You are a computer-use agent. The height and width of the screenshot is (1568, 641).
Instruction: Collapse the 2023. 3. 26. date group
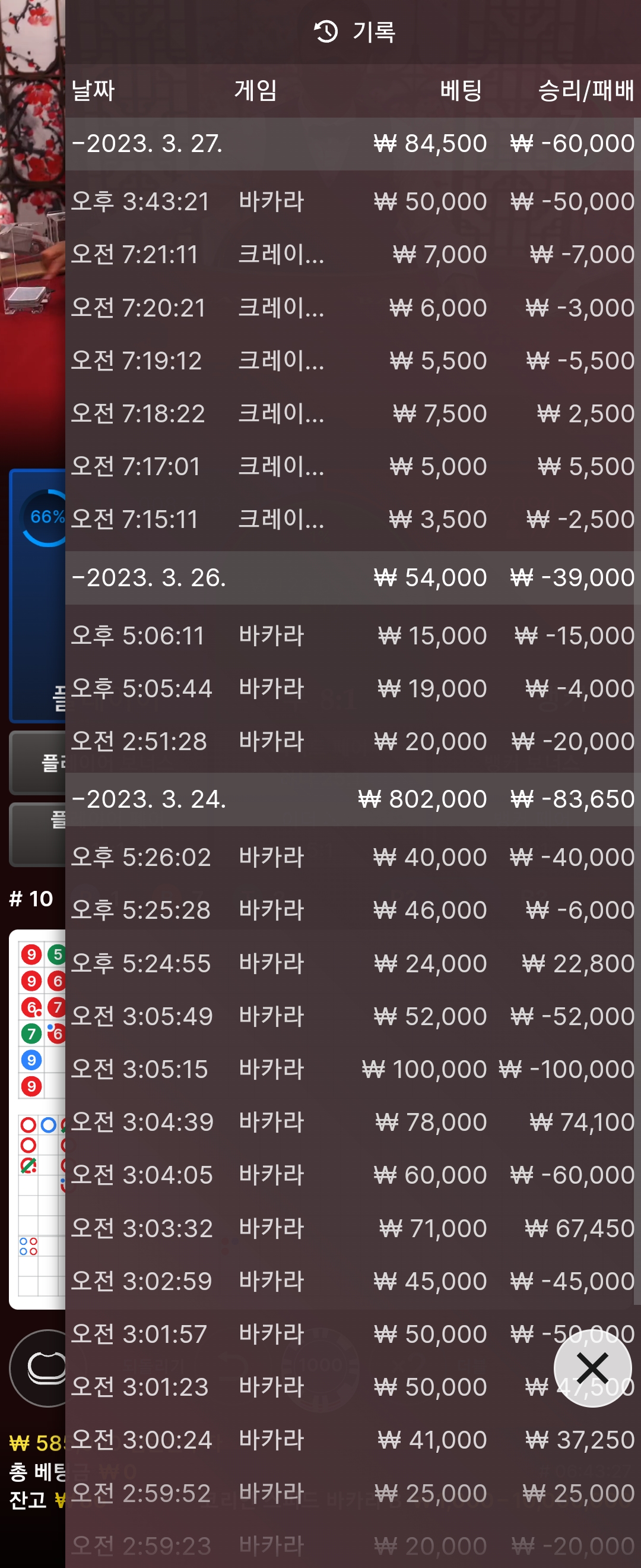click(x=353, y=578)
